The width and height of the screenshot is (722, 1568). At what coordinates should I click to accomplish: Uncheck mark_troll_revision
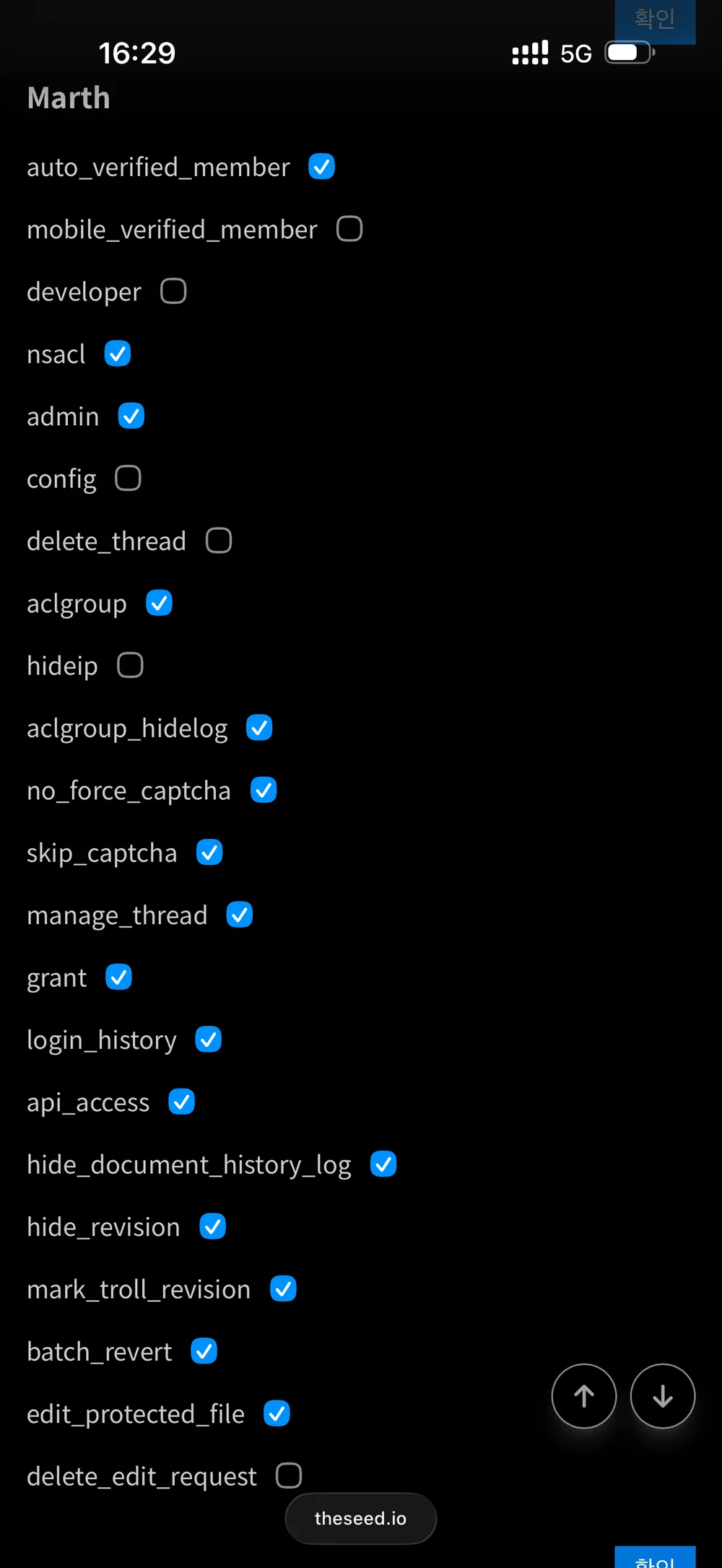tap(283, 1289)
